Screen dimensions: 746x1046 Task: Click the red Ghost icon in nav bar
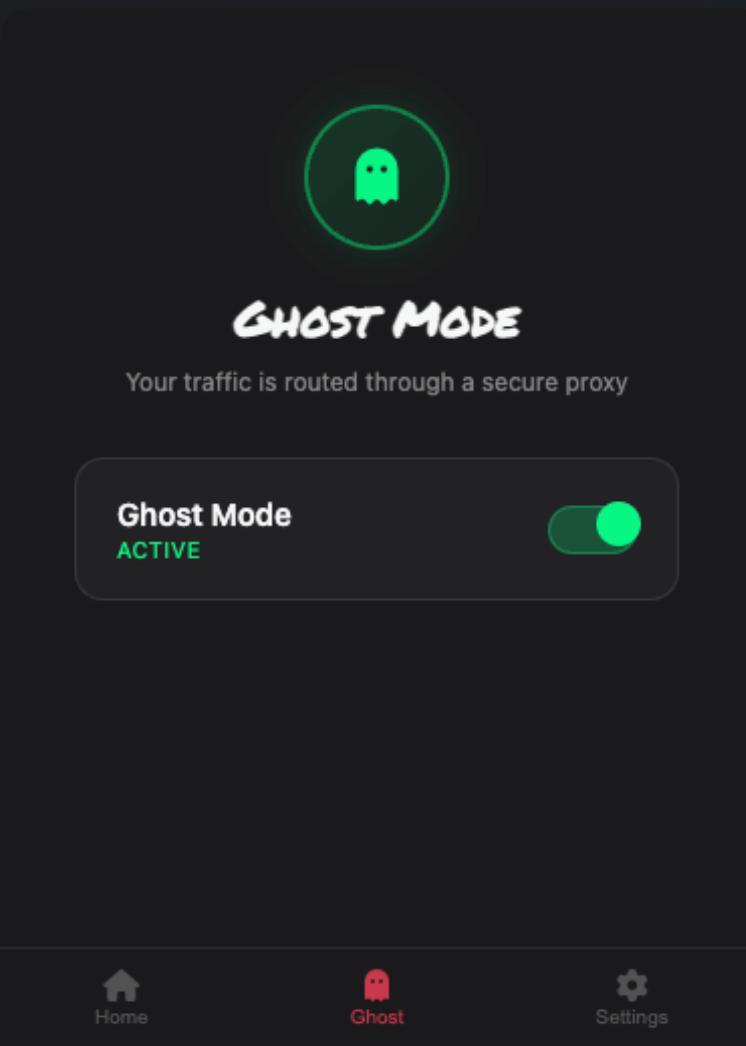[x=376, y=982]
